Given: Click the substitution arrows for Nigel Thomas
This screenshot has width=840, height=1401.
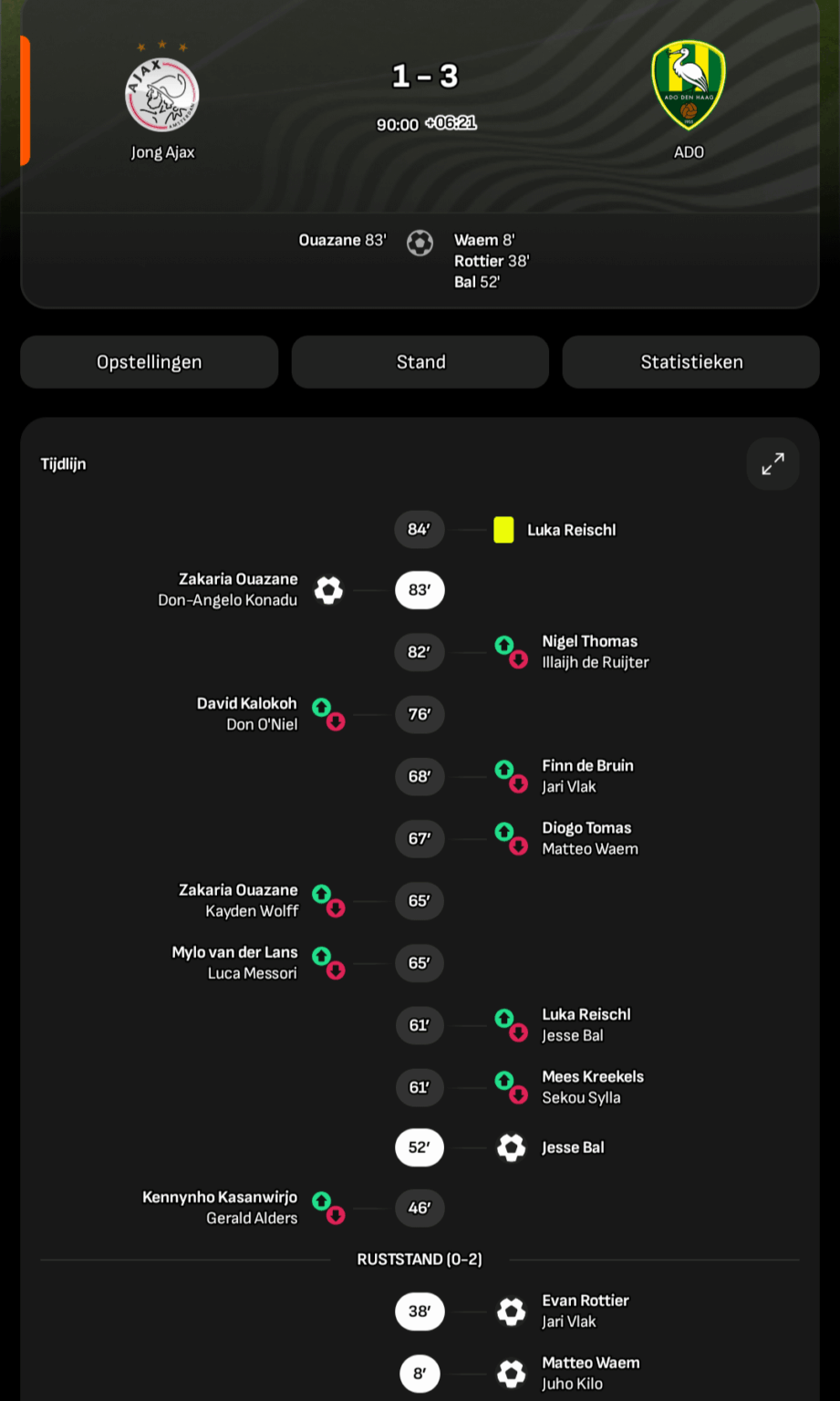Looking at the screenshot, I should click(x=511, y=652).
